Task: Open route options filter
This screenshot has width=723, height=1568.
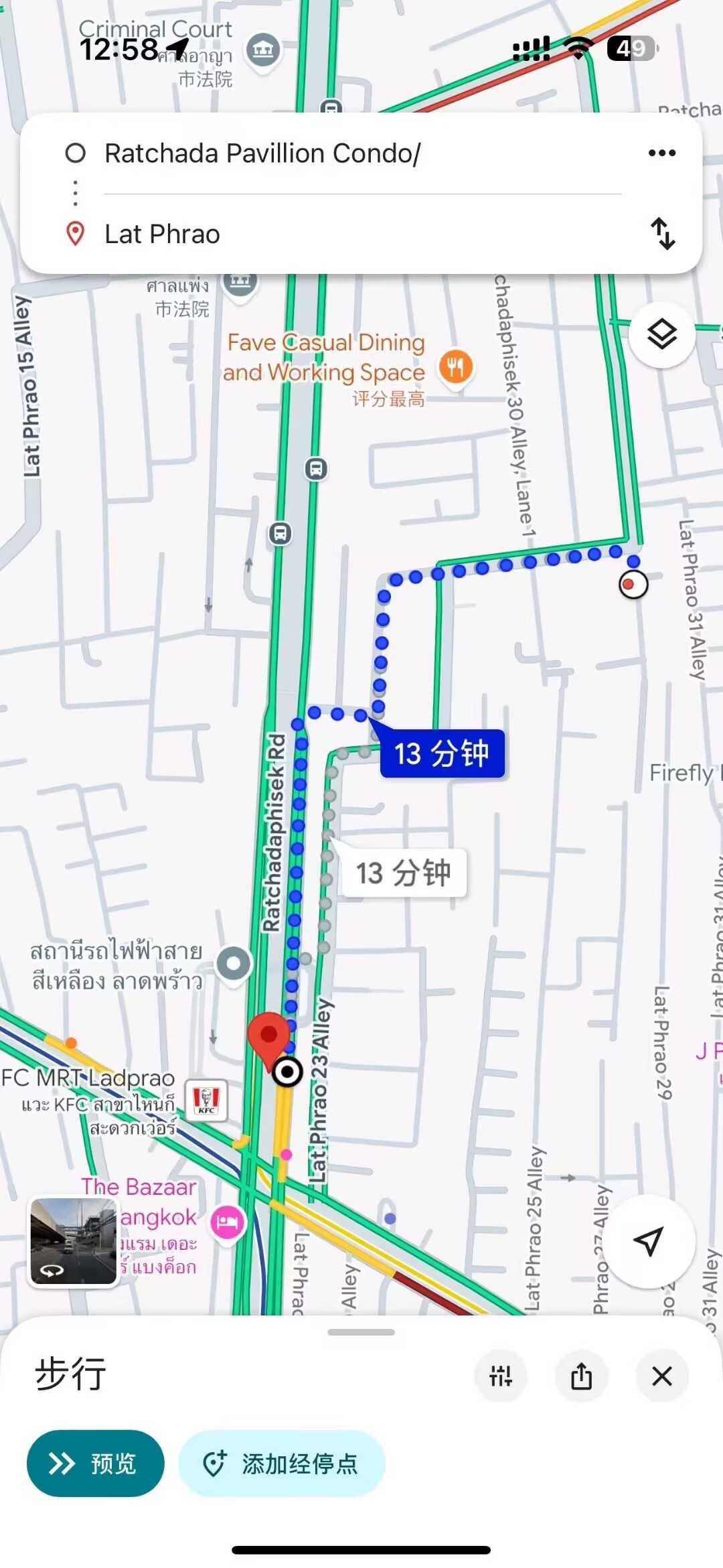Action: 501,1376
